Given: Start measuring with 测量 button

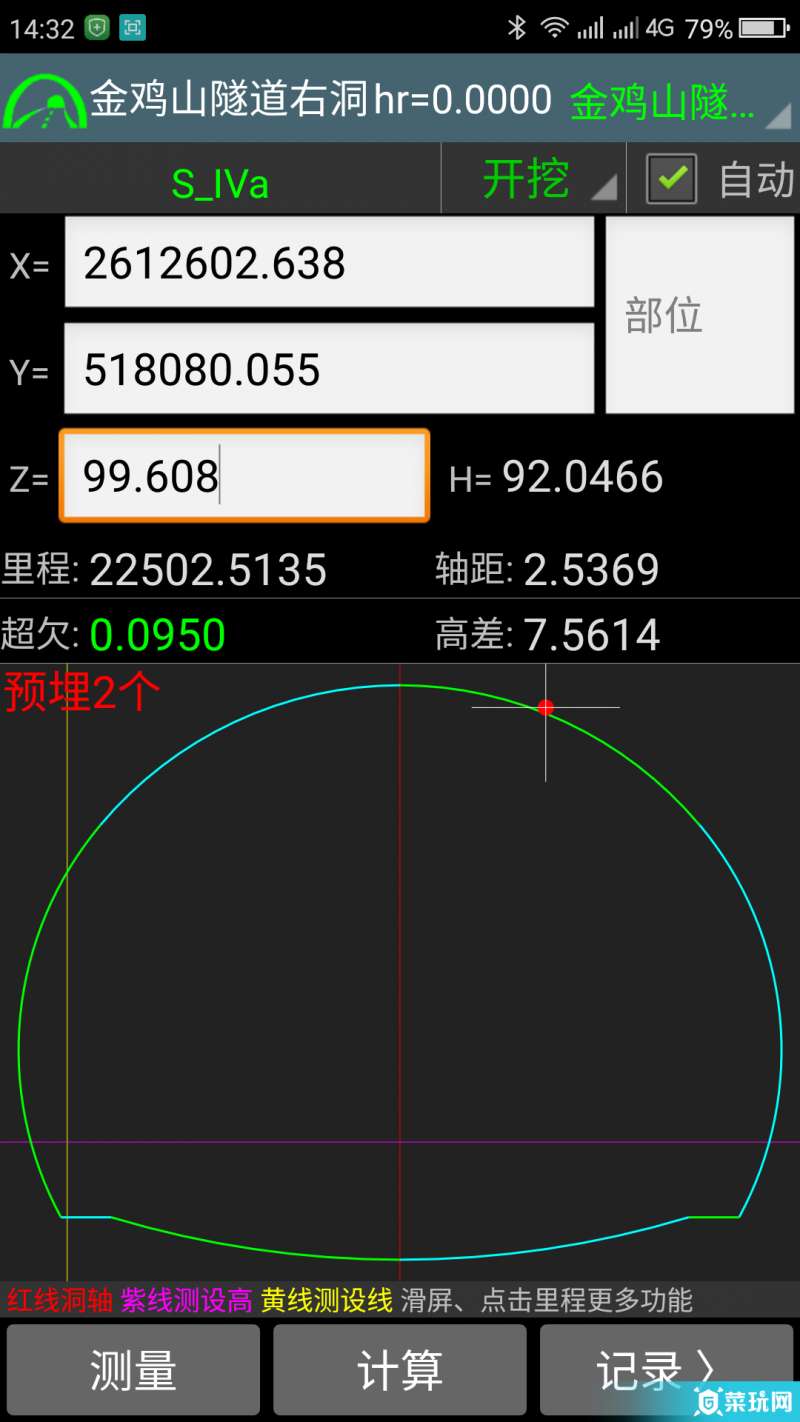Looking at the screenshot, I should 133,1371.
